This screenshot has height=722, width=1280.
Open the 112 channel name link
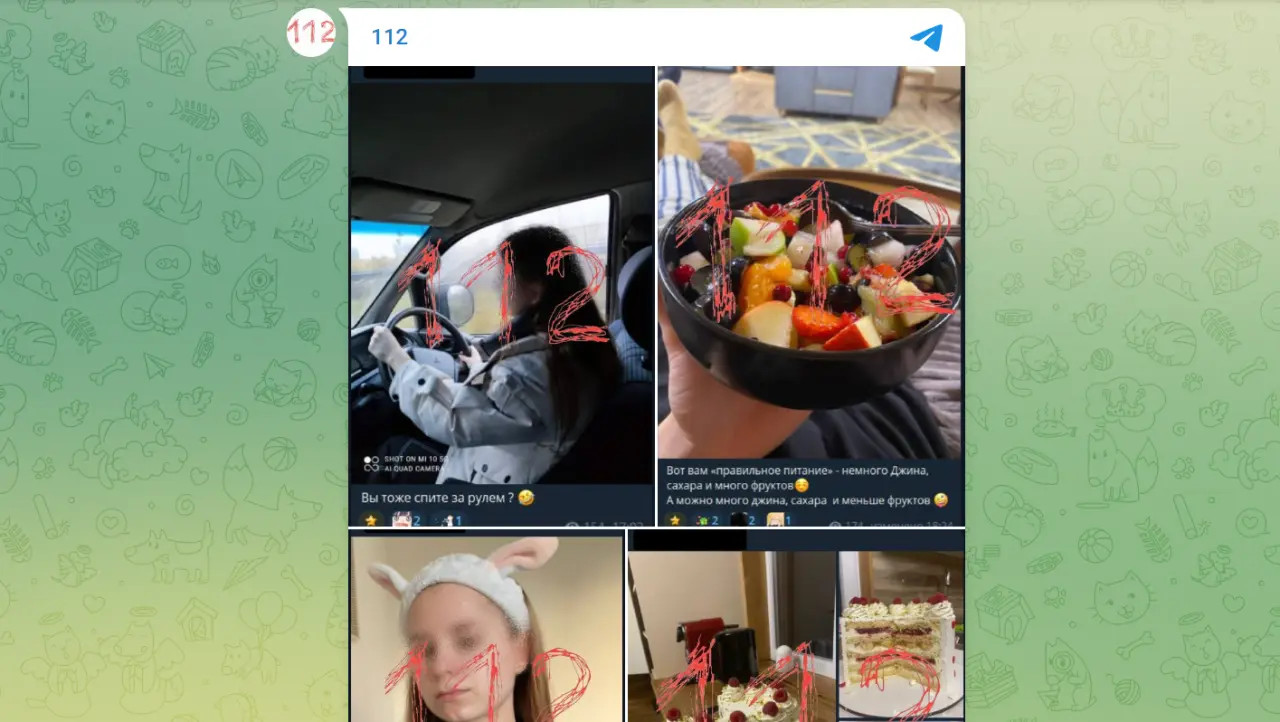click(x=389, y=37)
